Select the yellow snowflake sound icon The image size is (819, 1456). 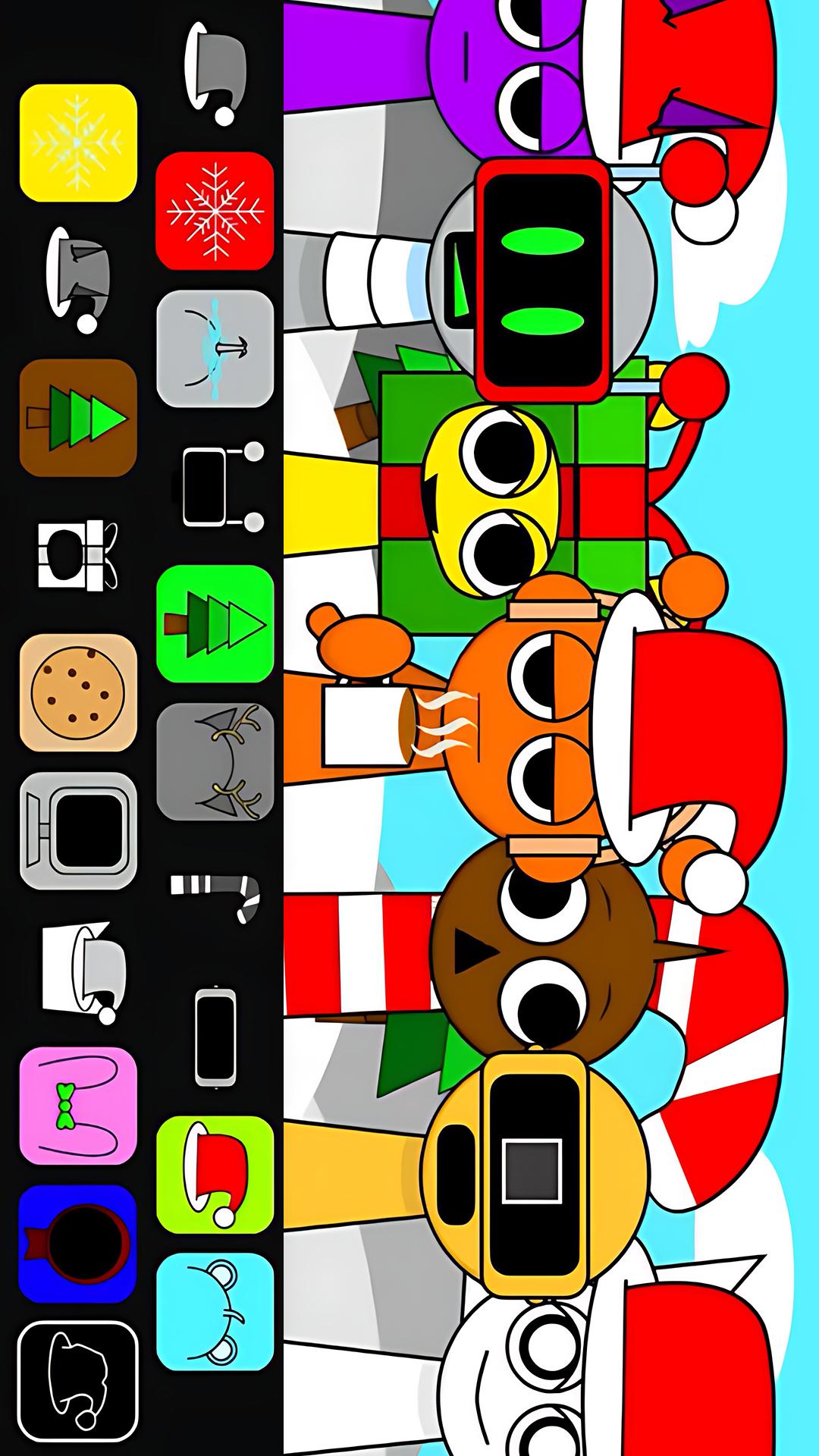click(x=78, y=143)
